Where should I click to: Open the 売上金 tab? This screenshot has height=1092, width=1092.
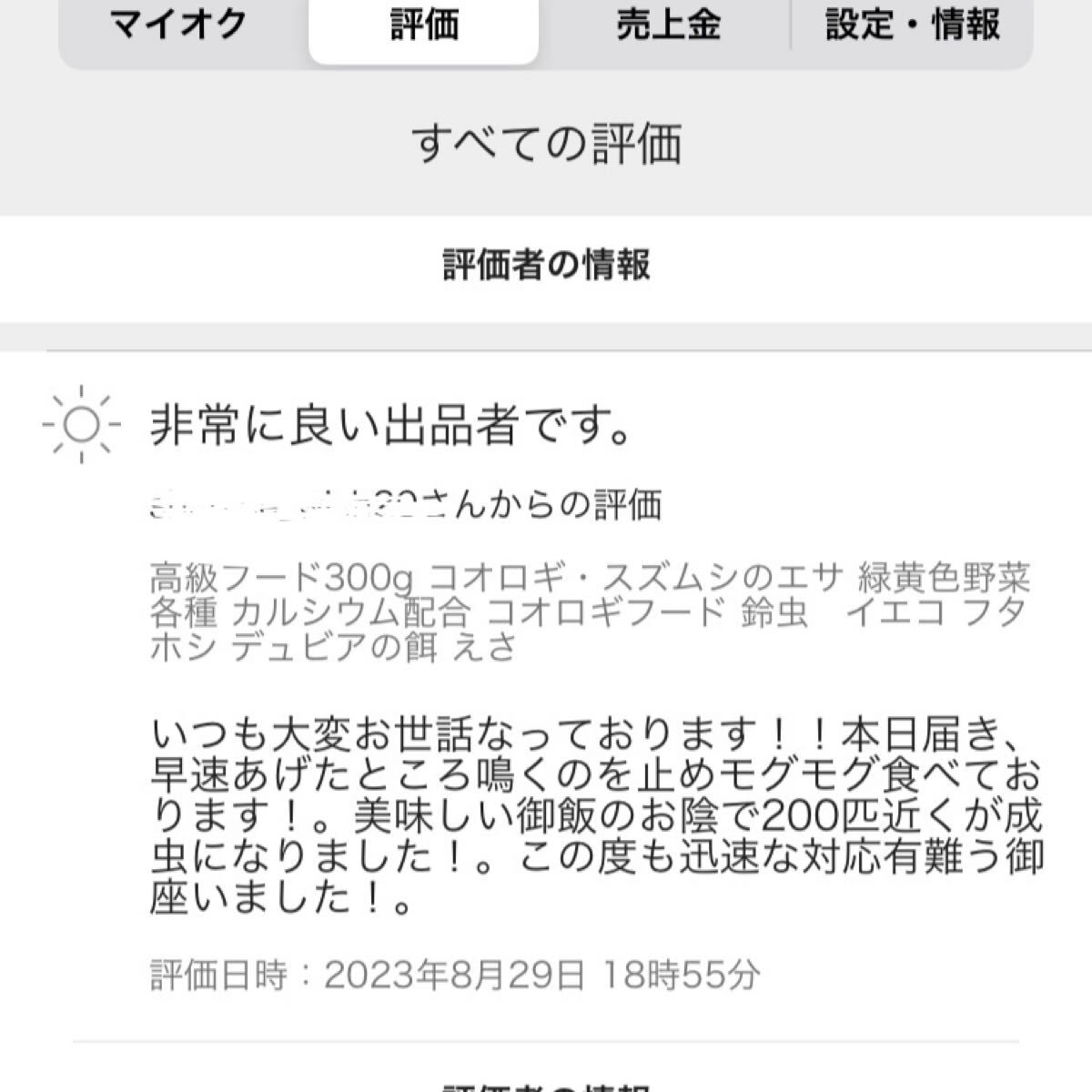(x=668, y=25)
